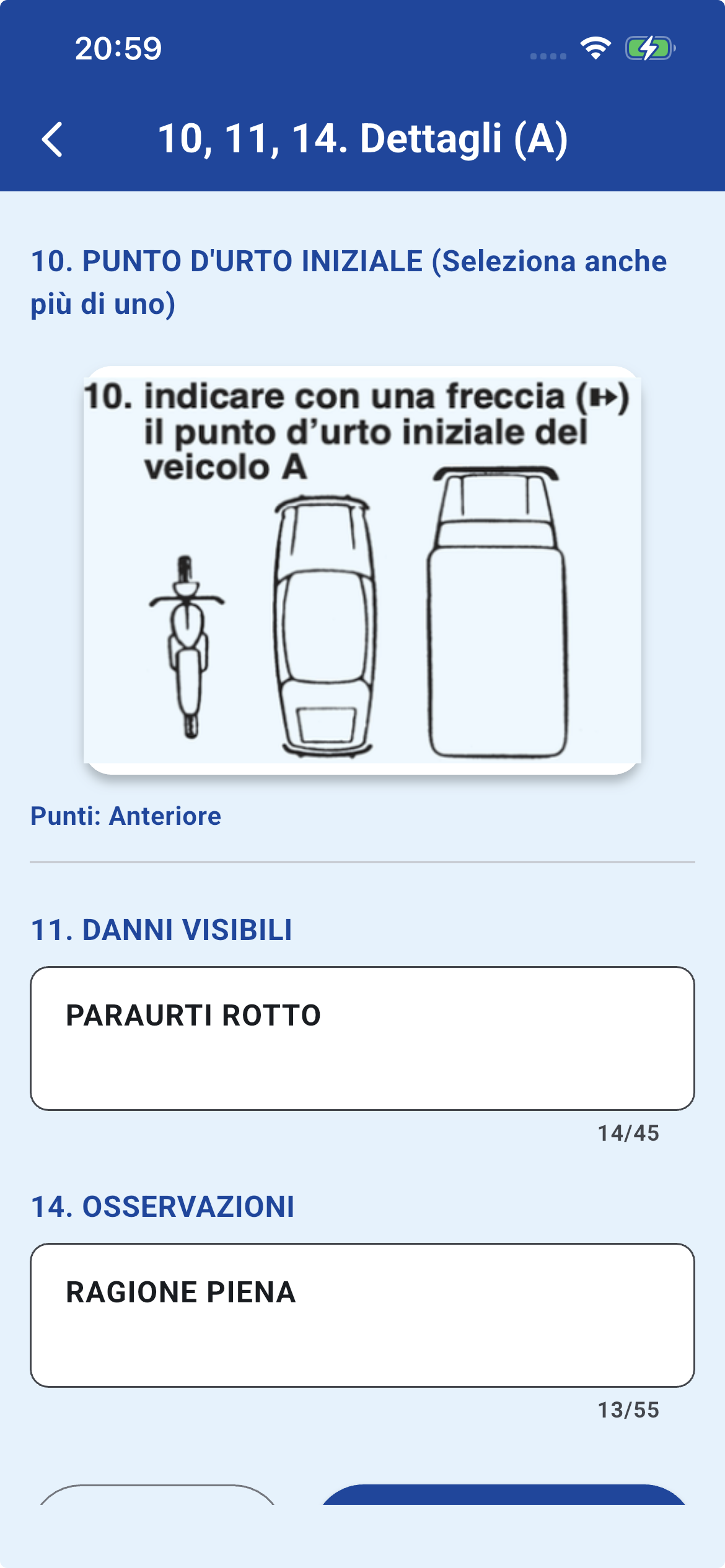Viewport: 725px width, 1568px height.
Task: Tap the Punti: Anteriore link
Action: tap(125, 817)
